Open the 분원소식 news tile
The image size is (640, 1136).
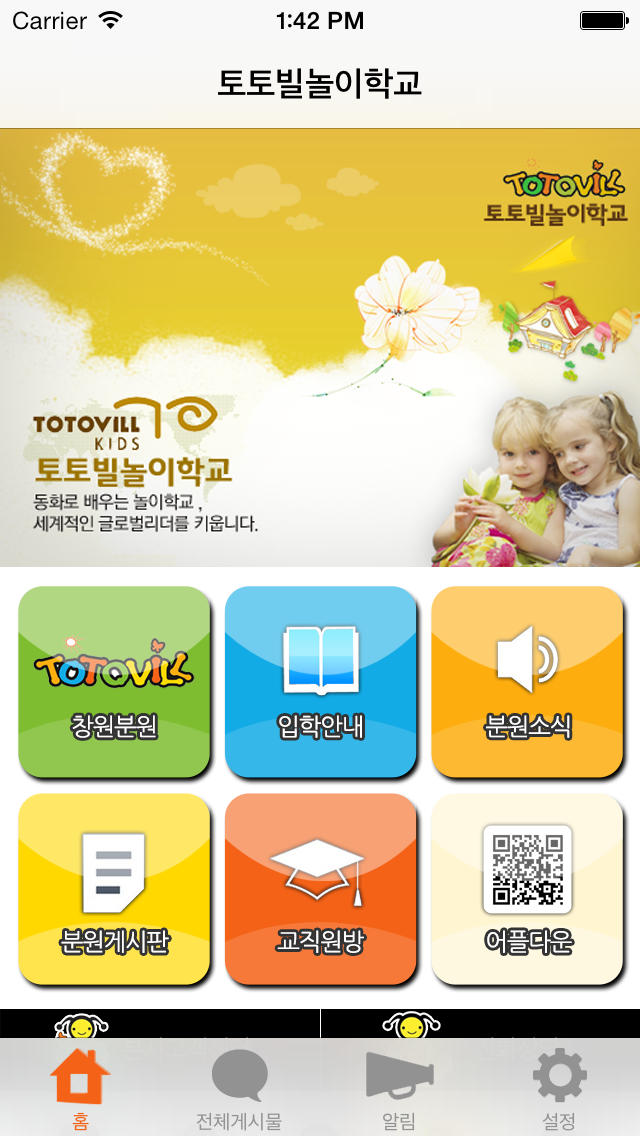[527, 682]
